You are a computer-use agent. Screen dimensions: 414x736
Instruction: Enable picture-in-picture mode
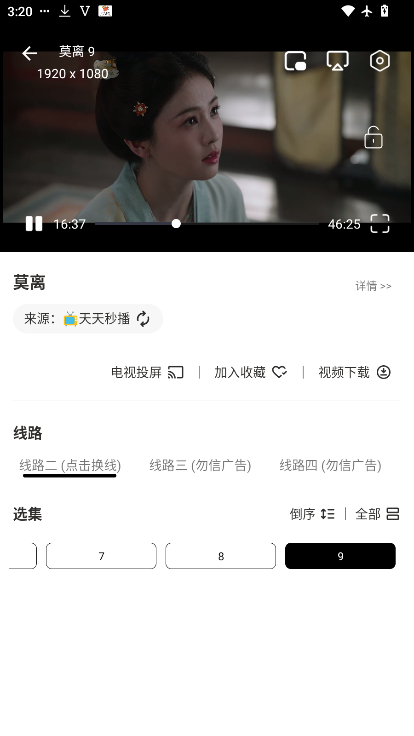[x=296, y=61]
